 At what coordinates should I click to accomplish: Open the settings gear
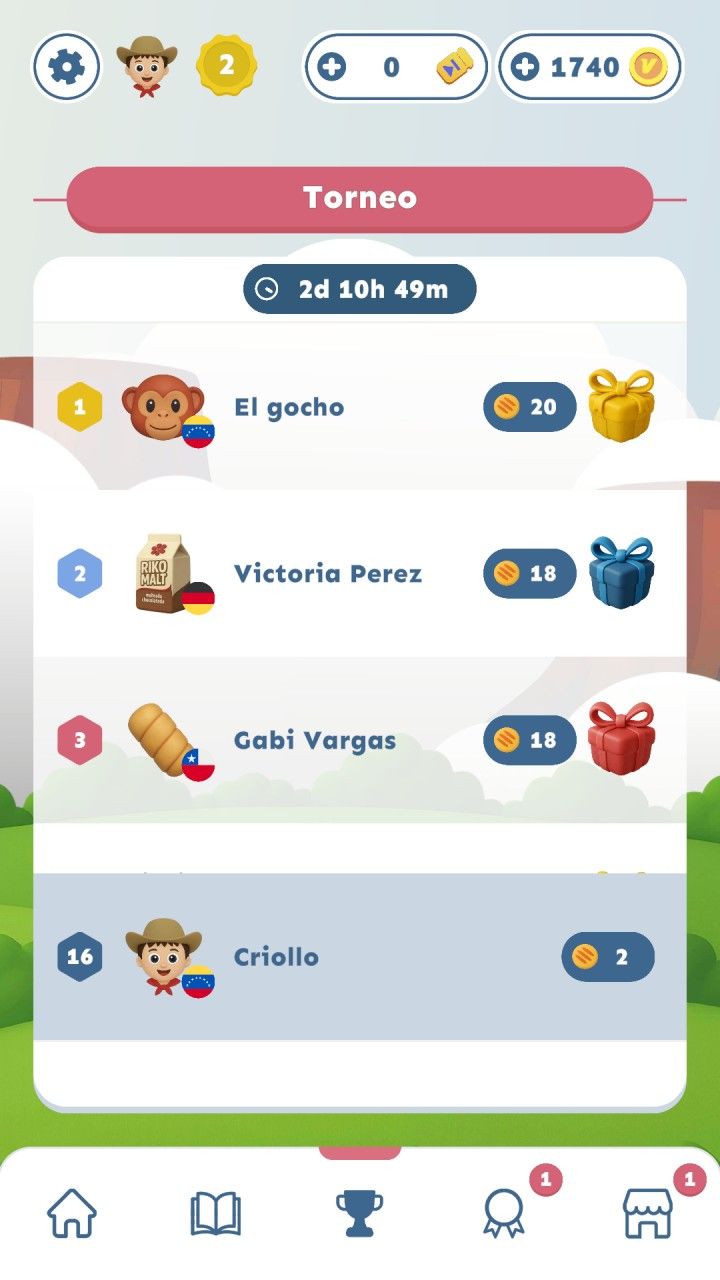(x=67, y=67)
